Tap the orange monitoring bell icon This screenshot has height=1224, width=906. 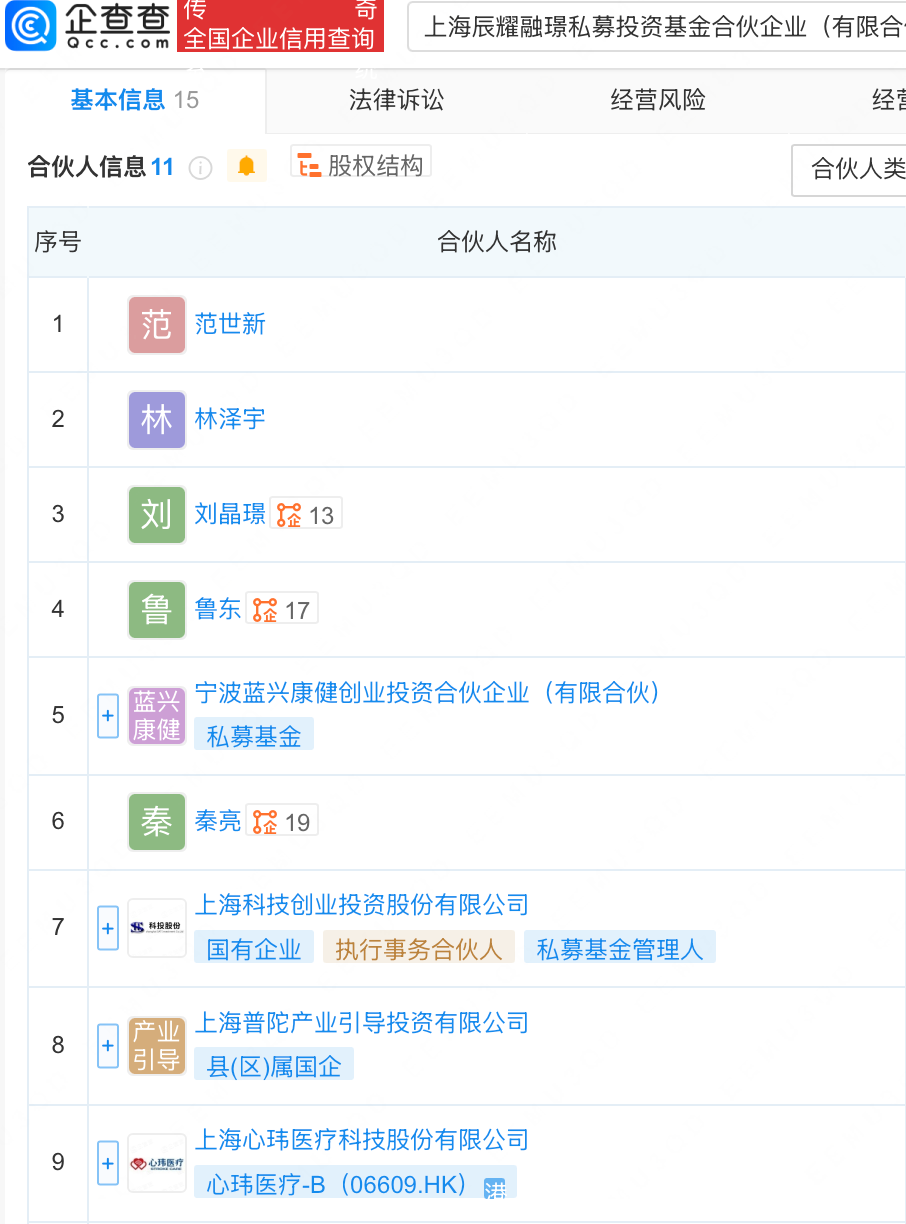point(246,166)
